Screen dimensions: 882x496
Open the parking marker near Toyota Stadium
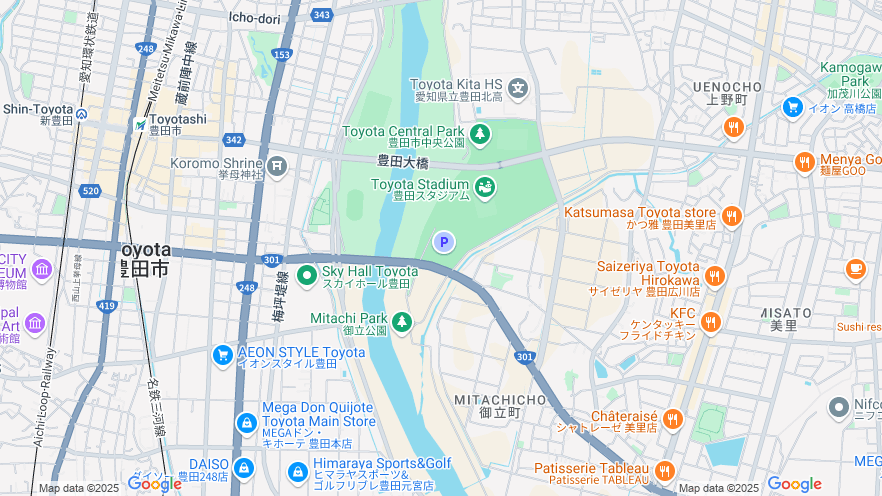click(443, 241)
